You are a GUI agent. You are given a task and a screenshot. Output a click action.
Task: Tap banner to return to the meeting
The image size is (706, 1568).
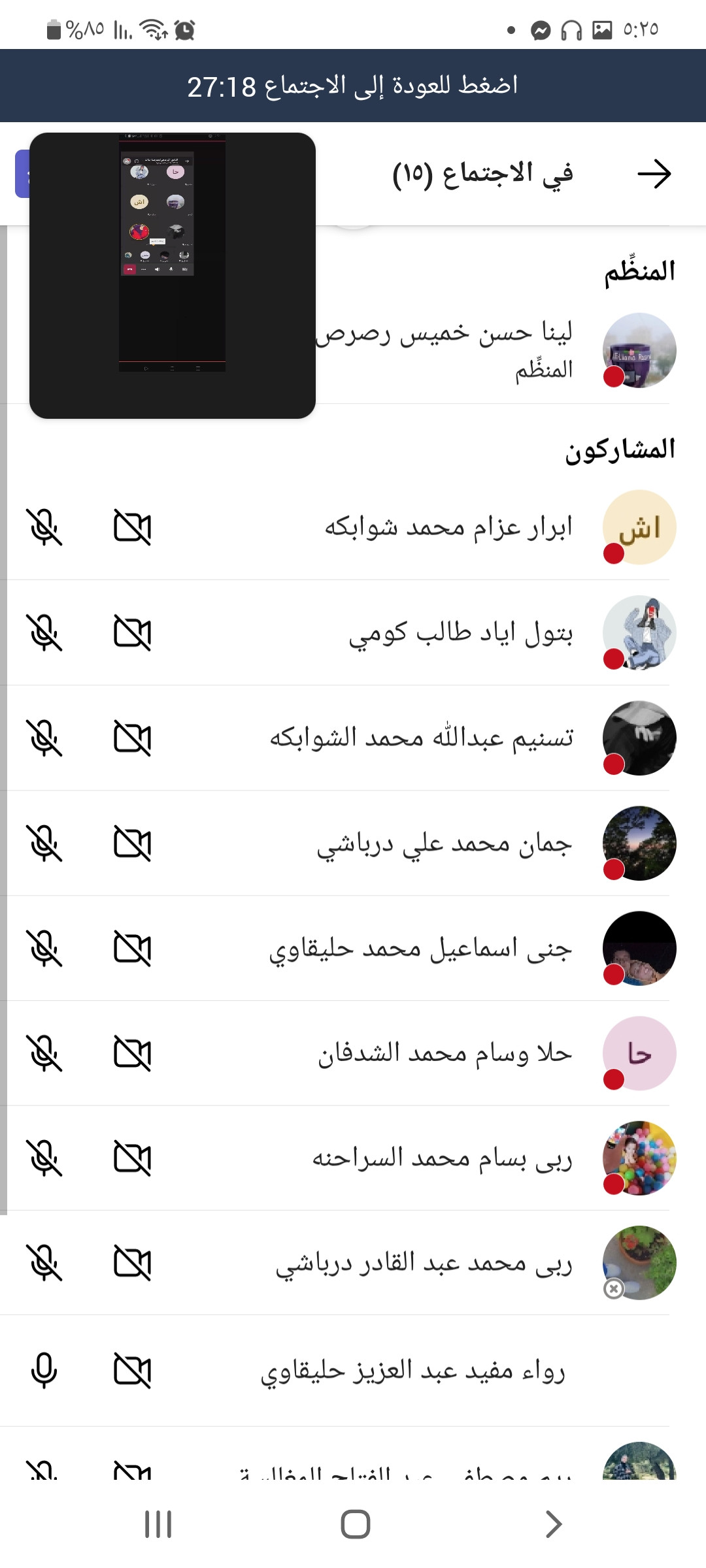[x=353, y=86]
